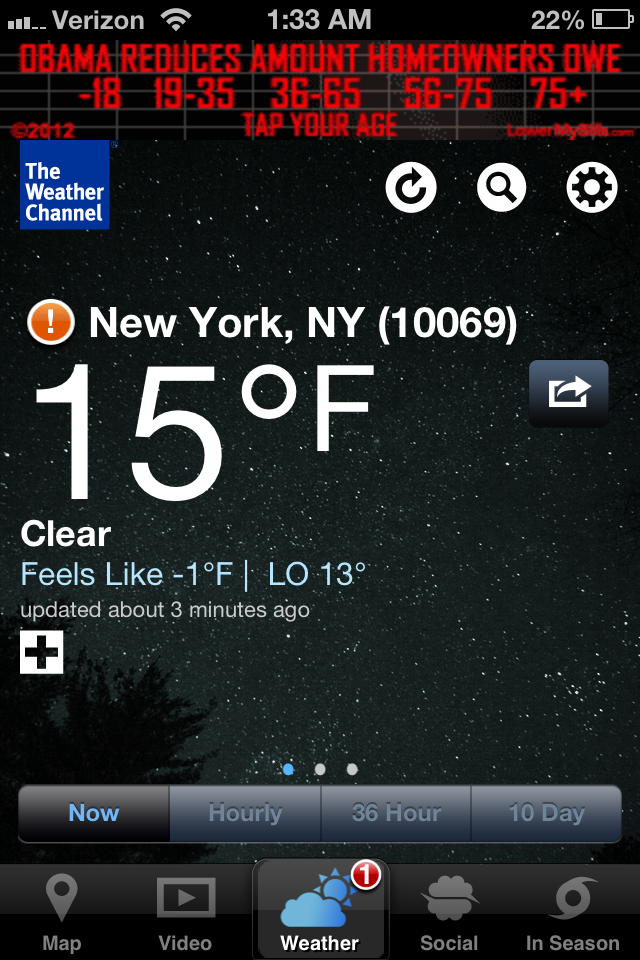Open the location search magnifier
Viewport: 640px width, 960px height.
(501, 187)
